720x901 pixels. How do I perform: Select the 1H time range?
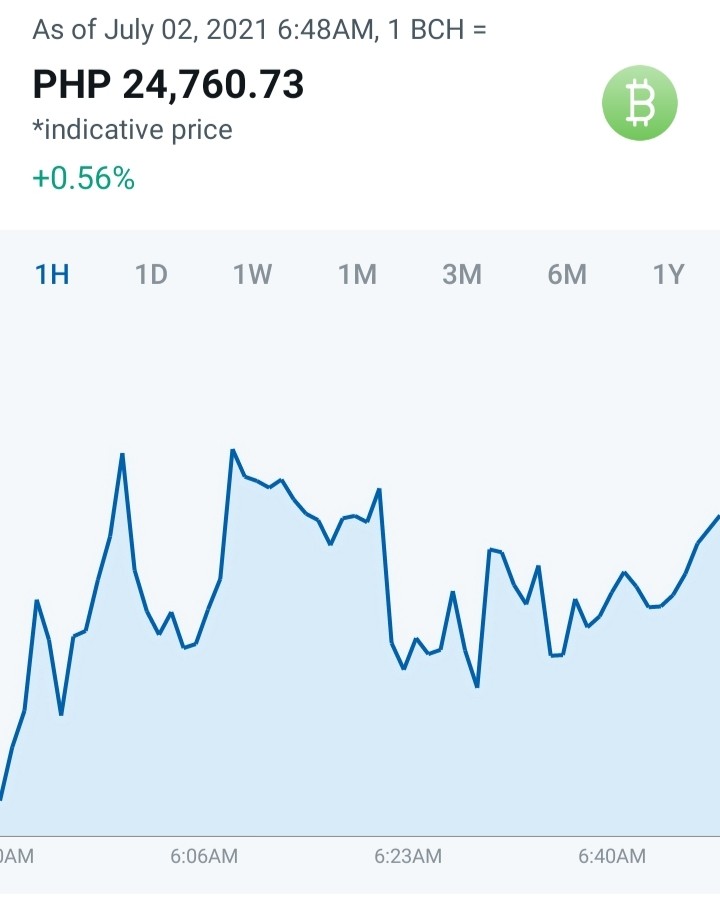pyautogui.click(x=52, y=274)
